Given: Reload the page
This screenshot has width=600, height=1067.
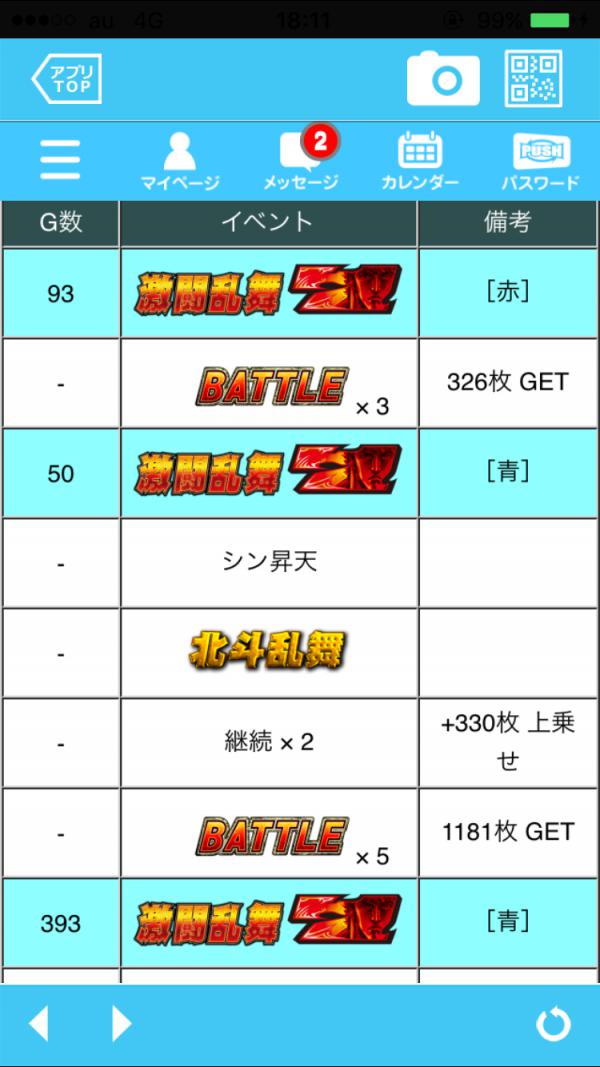Looking at the screenshot, I should point(553,1023).
